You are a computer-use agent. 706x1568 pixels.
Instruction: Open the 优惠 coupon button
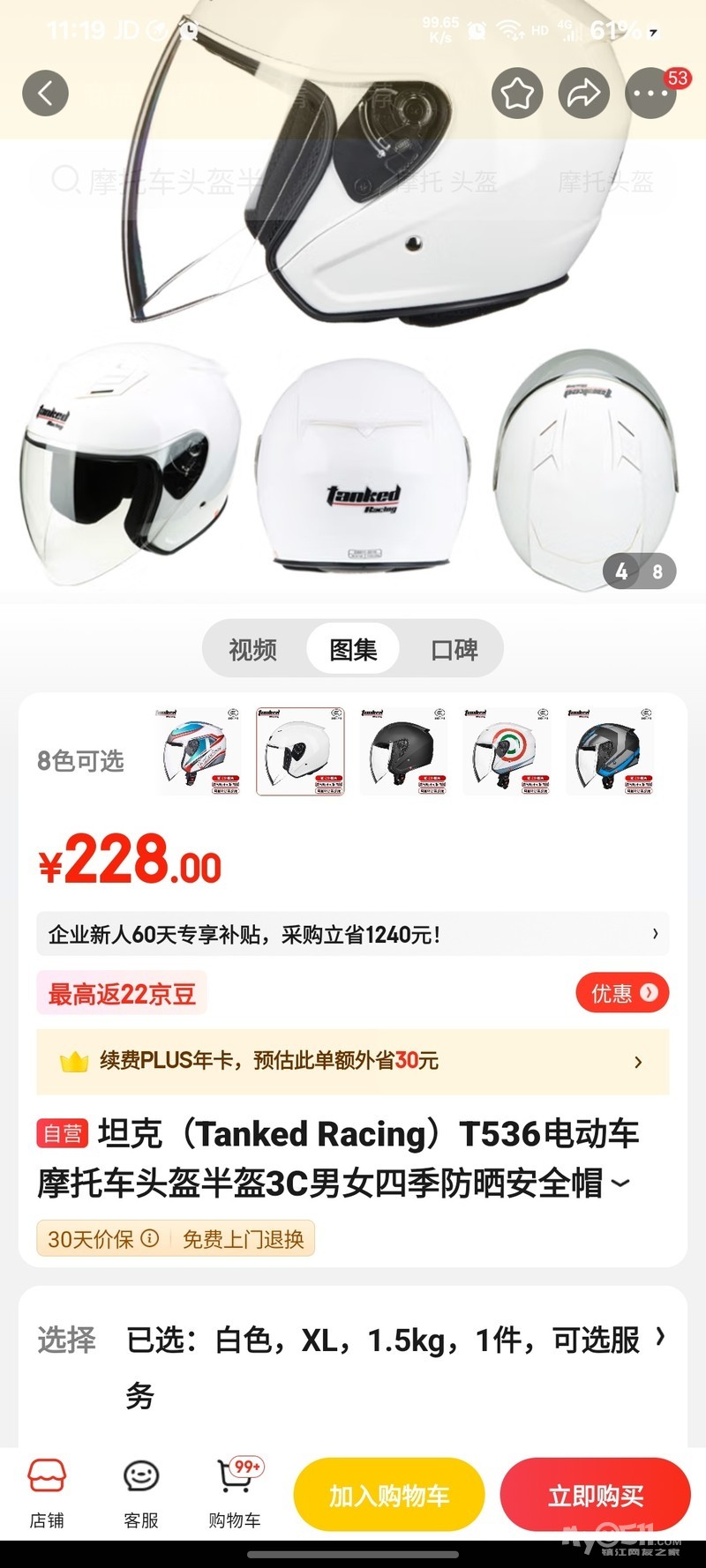[622, 992]
